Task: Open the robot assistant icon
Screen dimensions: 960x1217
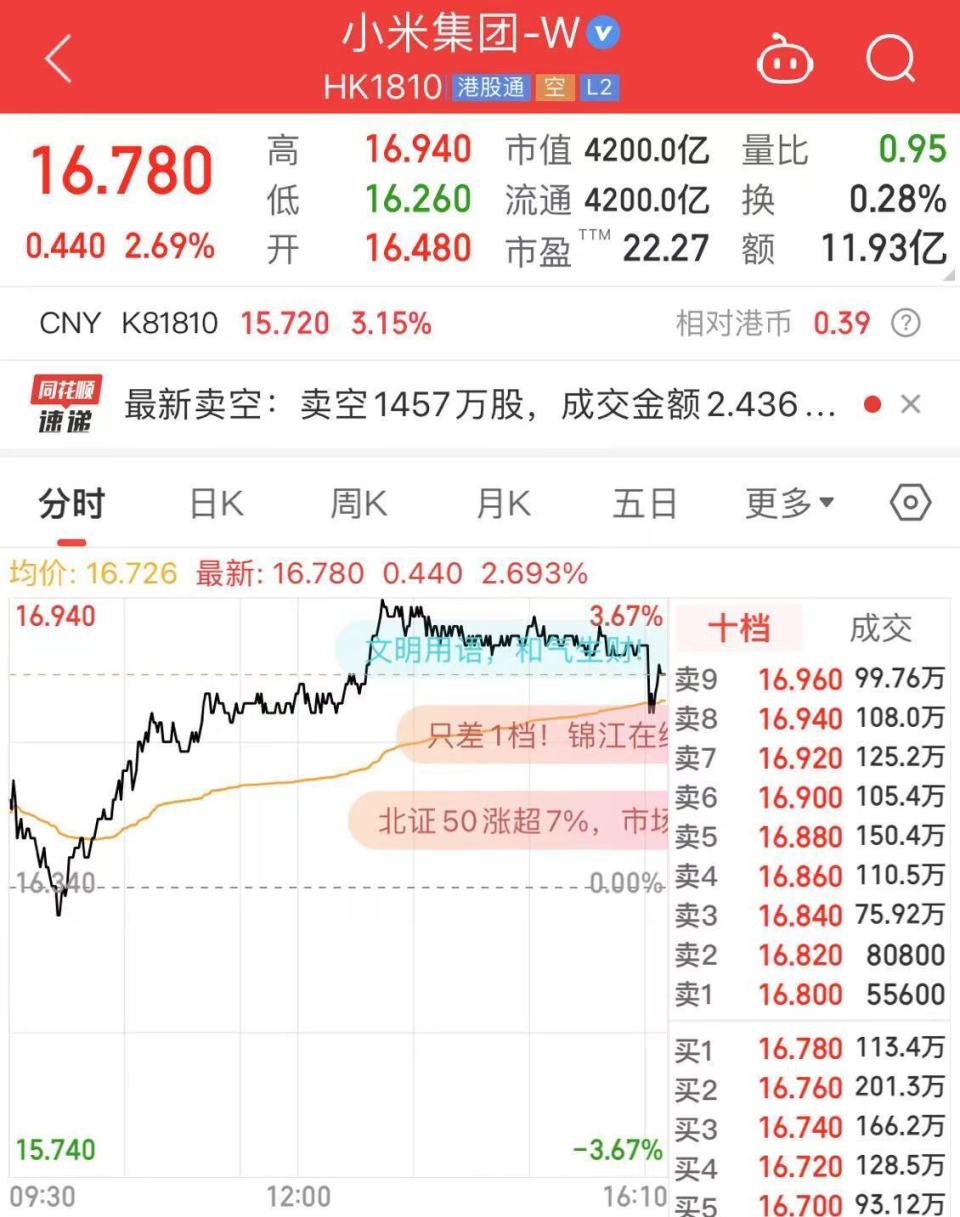Action: pos(786,59)
